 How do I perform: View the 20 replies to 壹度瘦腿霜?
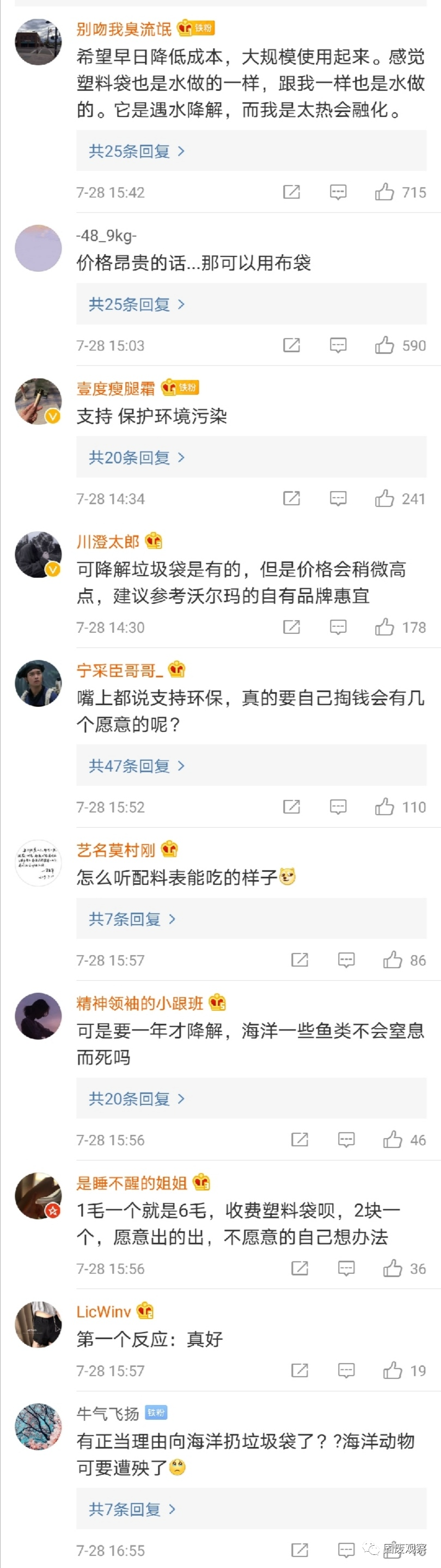pos(136,457)
